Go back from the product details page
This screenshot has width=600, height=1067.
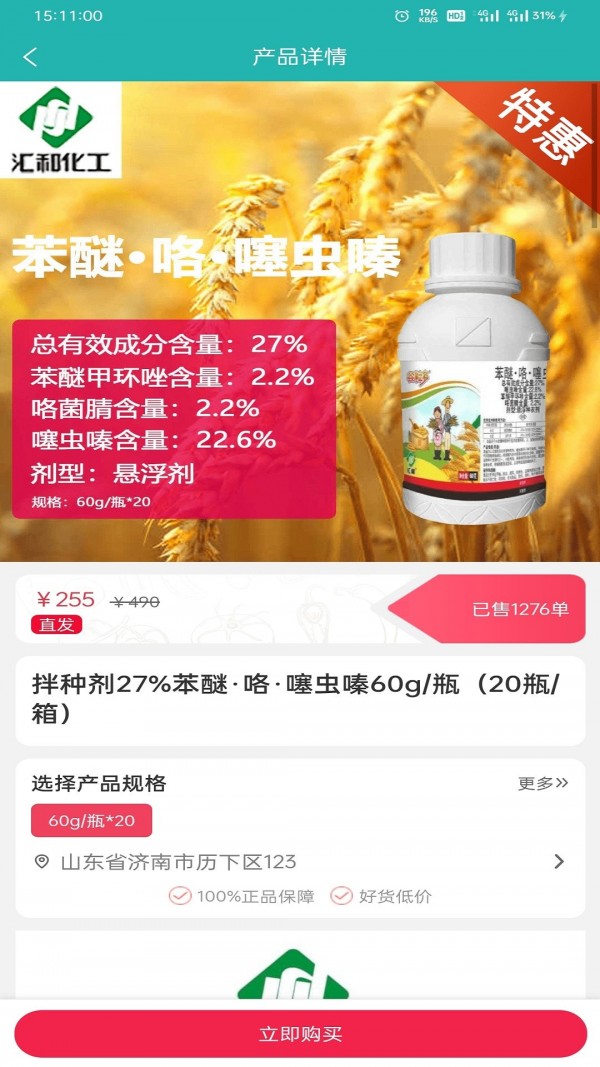click(30, 57)
